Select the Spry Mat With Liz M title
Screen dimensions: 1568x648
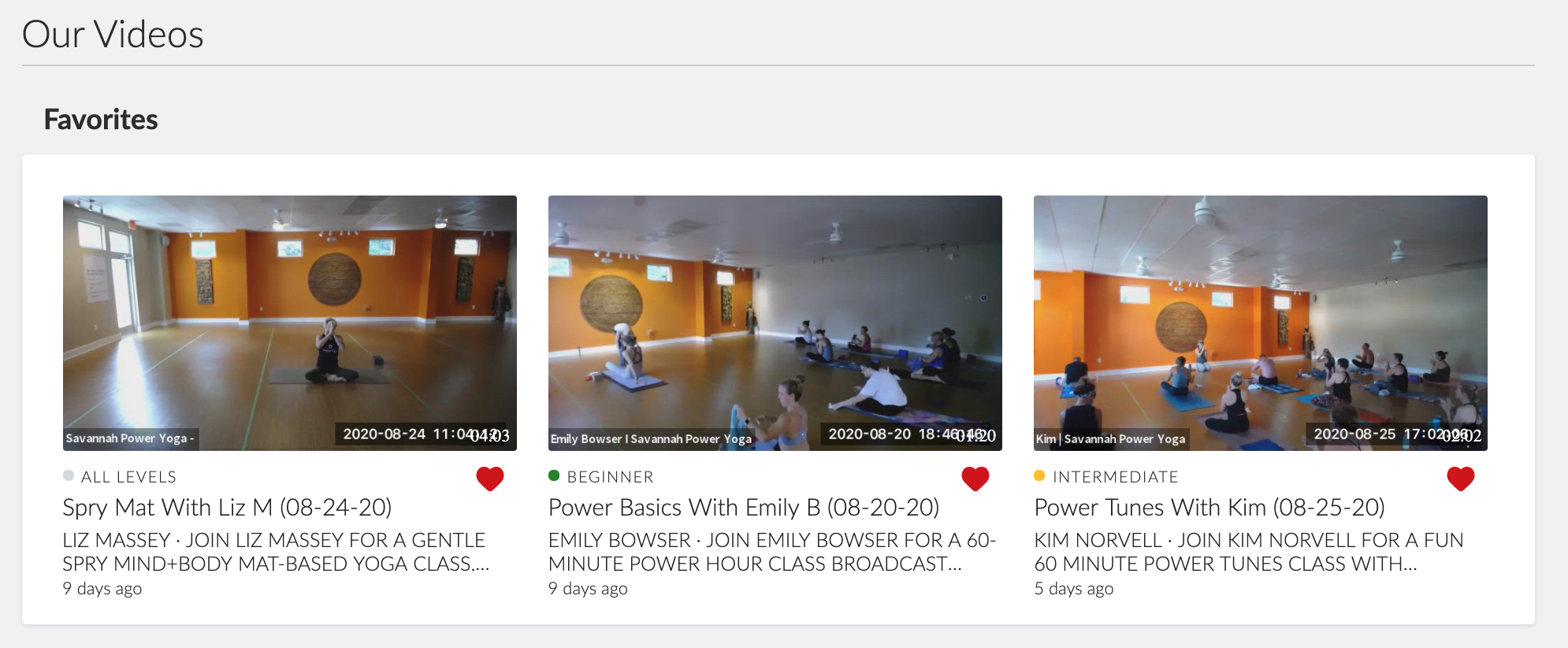pos(227,507)
